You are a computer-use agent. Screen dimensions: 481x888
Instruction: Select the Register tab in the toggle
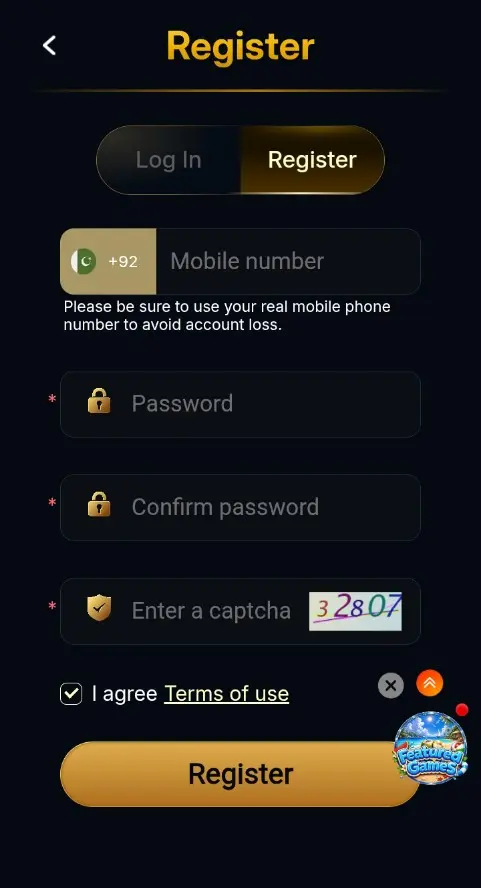click(x=312, y=160)
